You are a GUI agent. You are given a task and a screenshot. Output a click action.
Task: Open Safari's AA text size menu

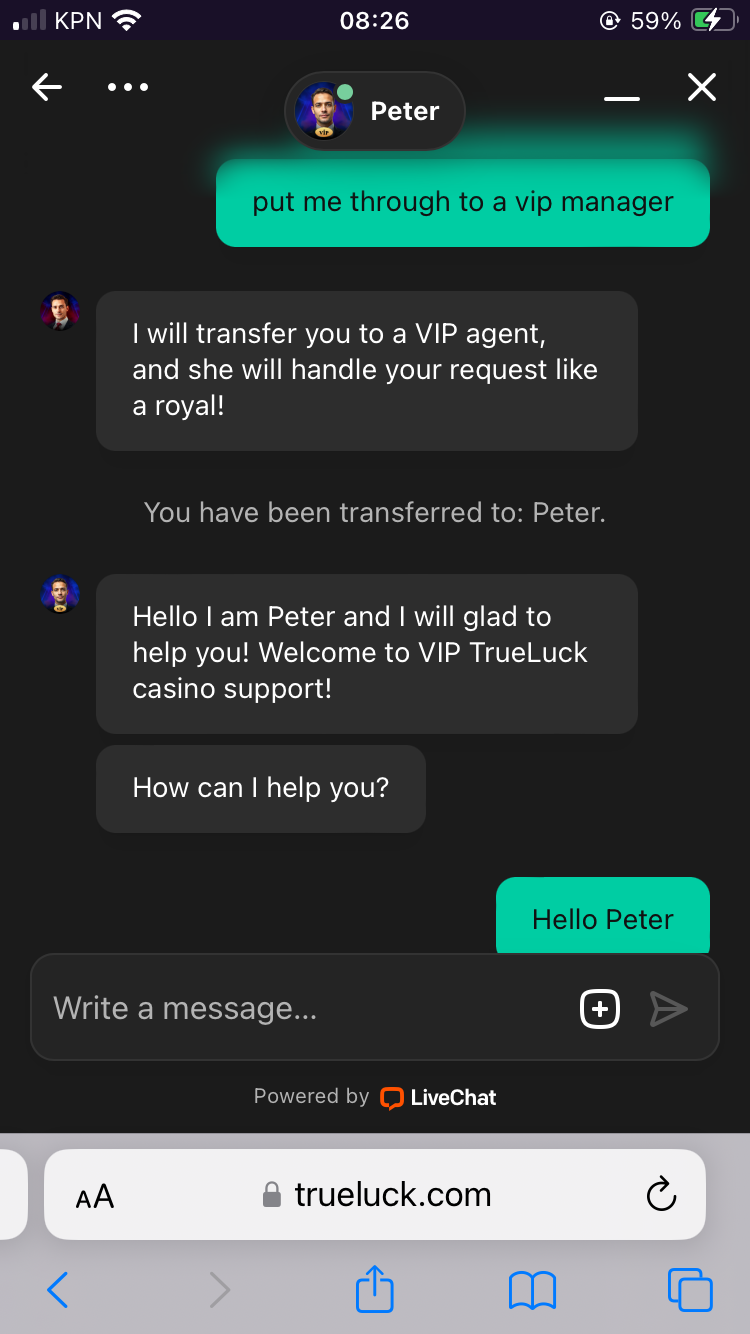tap(95, 1196)
